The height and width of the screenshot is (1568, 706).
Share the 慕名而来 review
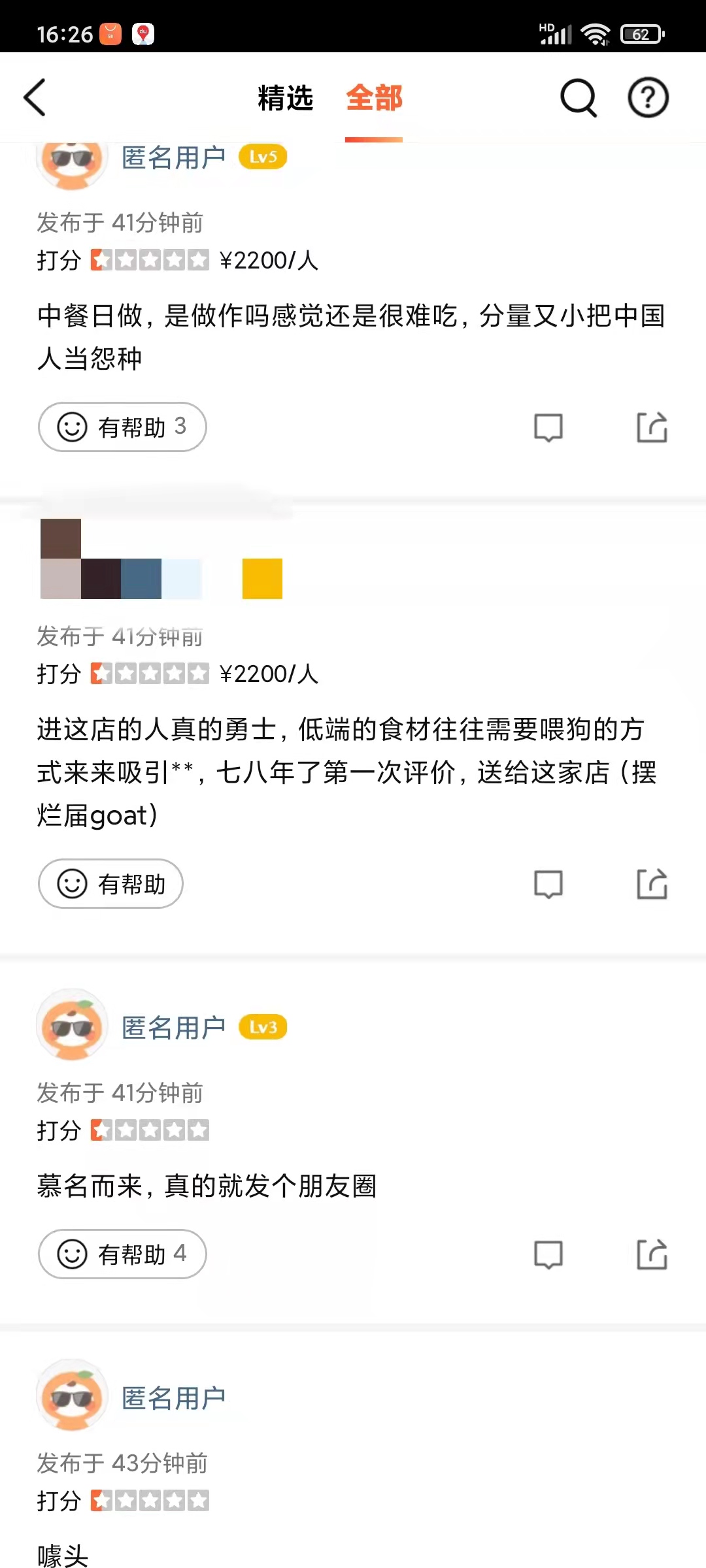(x=652, y=1254)
